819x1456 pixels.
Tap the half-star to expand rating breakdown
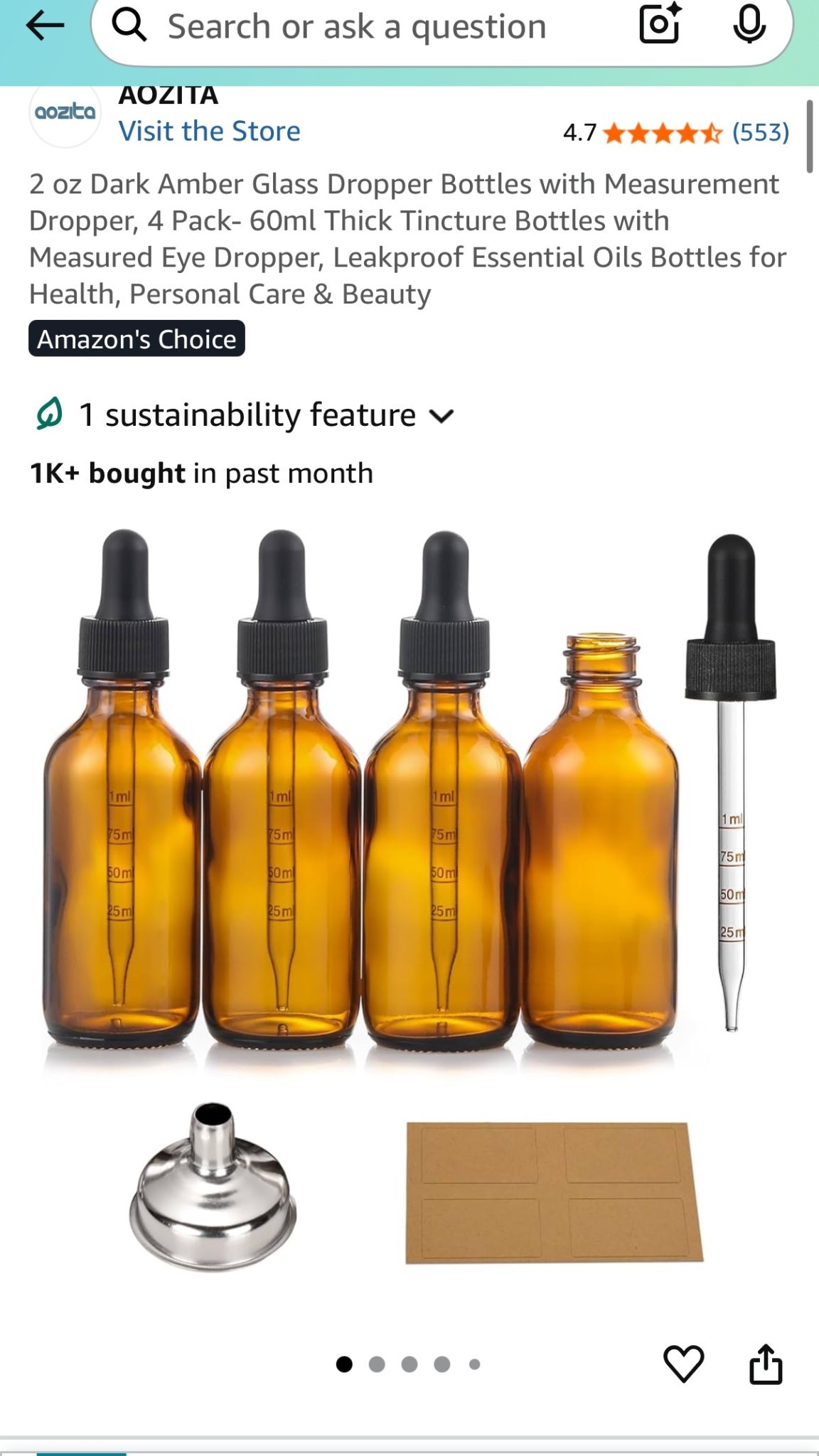[713, 132]
